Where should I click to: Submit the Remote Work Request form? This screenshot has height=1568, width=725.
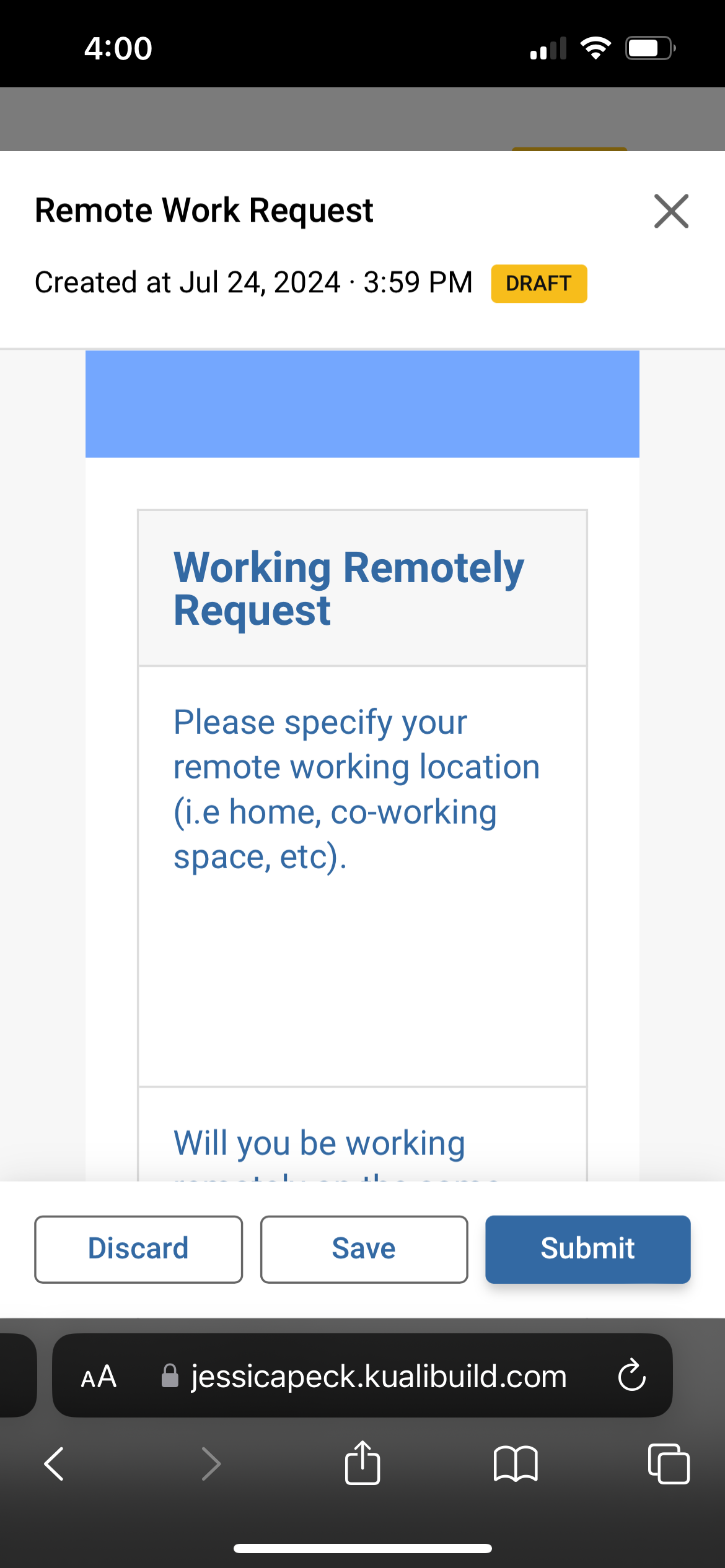click(x=587, y=1248)
